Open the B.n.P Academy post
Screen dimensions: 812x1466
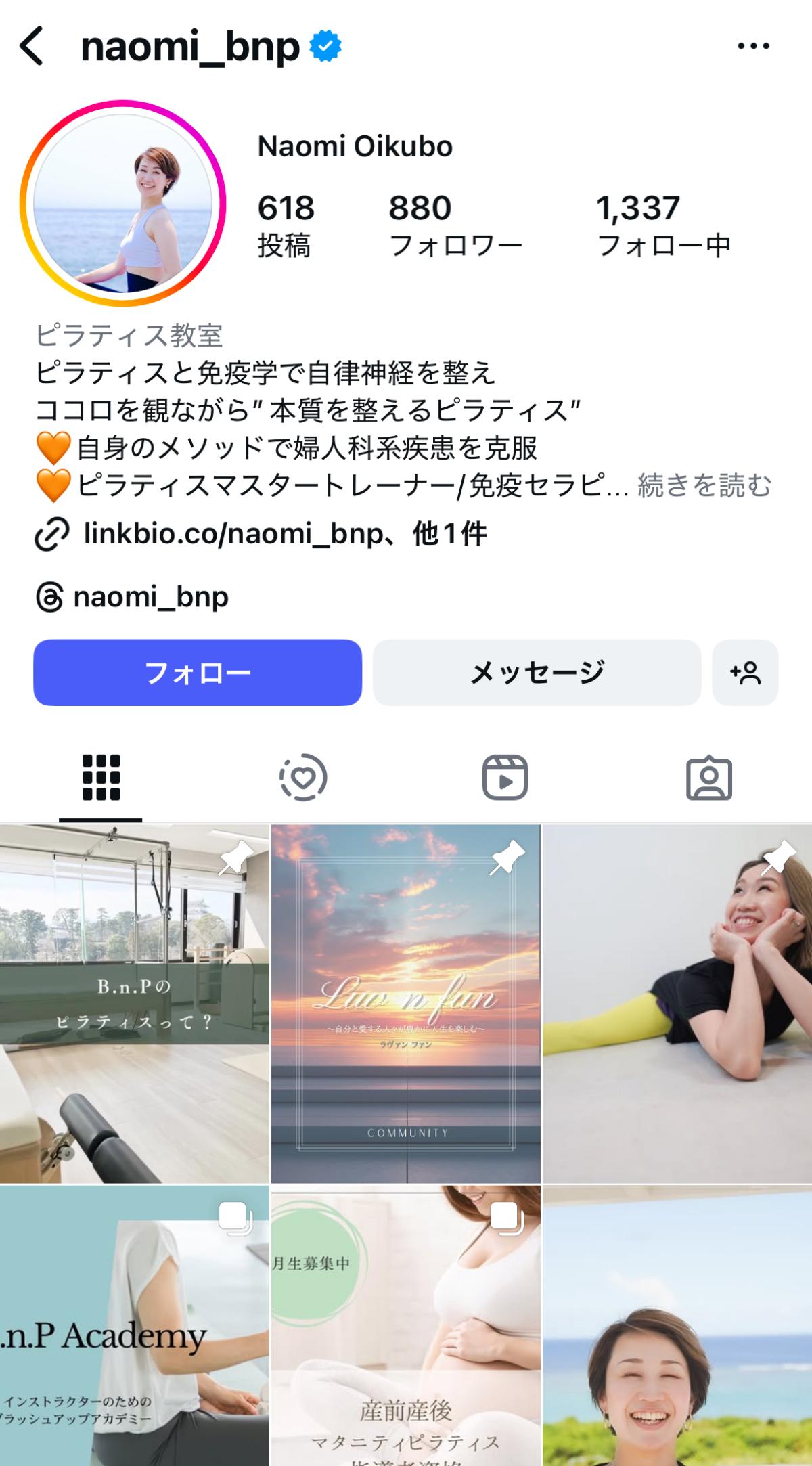(x=134, y=1327)
